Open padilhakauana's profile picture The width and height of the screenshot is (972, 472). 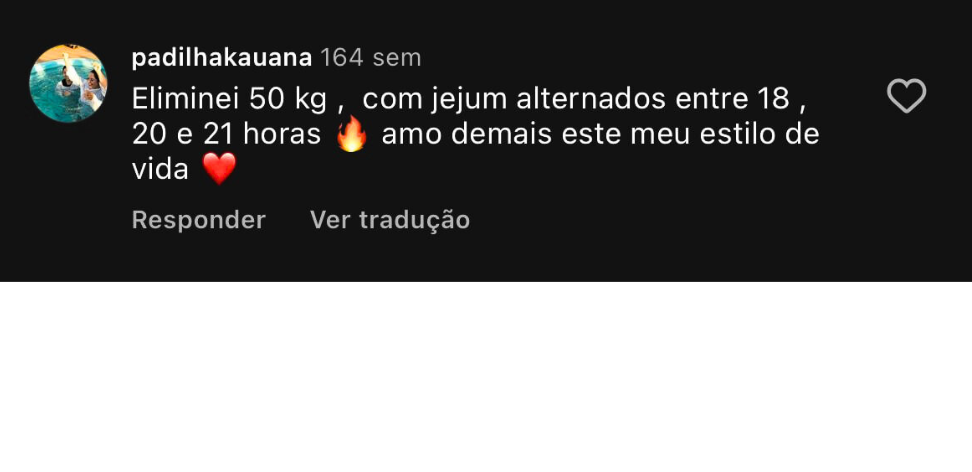click(68, 83)
